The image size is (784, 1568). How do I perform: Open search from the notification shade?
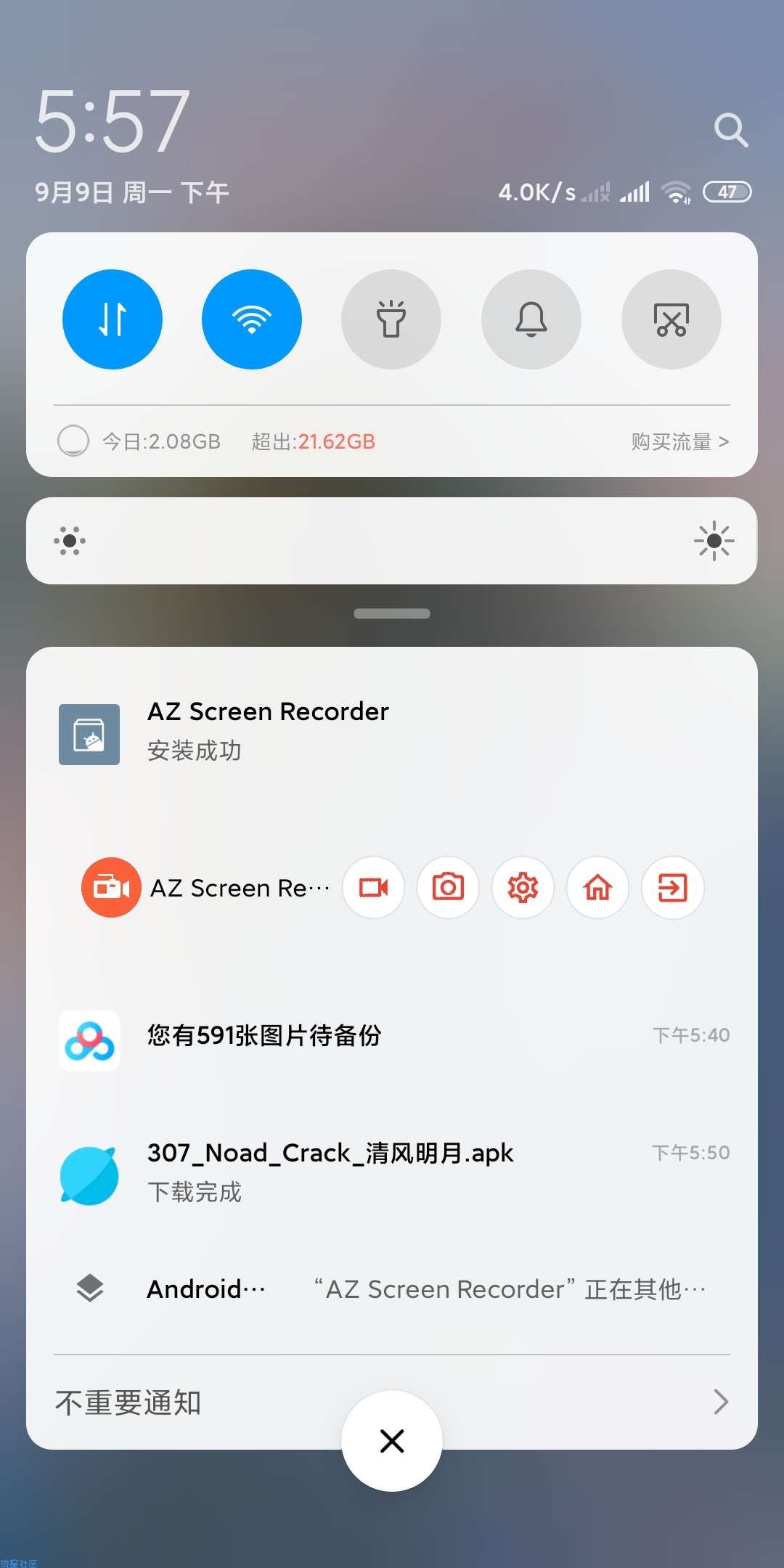pos(730,131)
